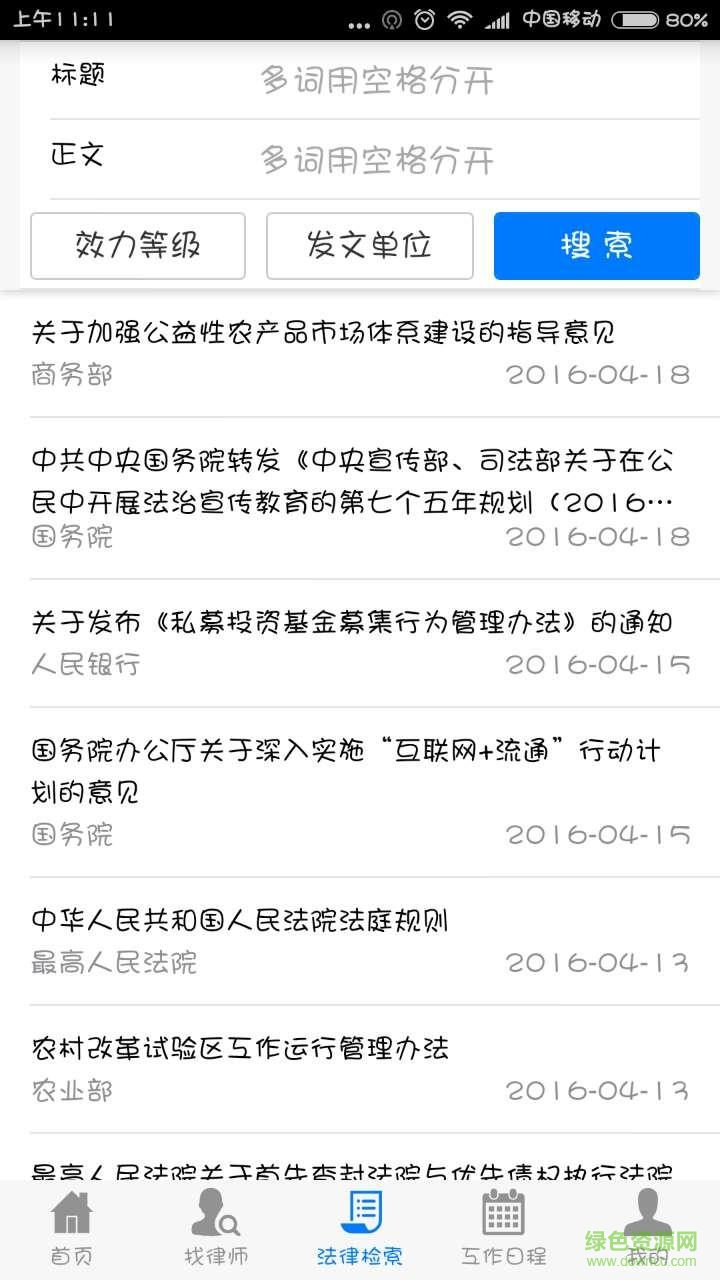
Task: Switch to the 首页 tab
Action: tap(72, 1228)
